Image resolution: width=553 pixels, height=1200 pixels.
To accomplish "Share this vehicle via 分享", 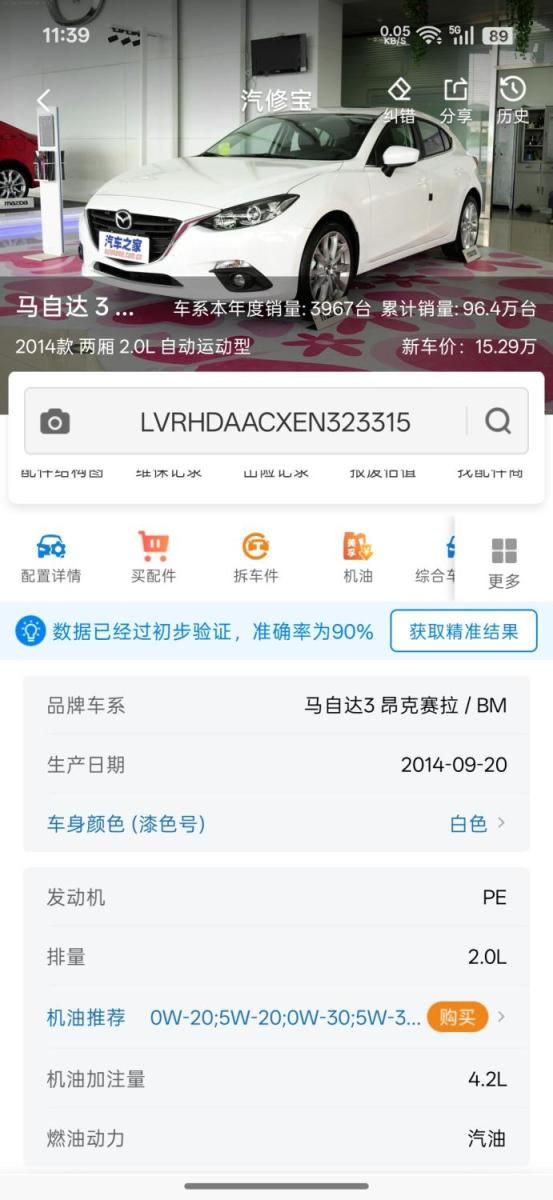I will pos(456,100).
